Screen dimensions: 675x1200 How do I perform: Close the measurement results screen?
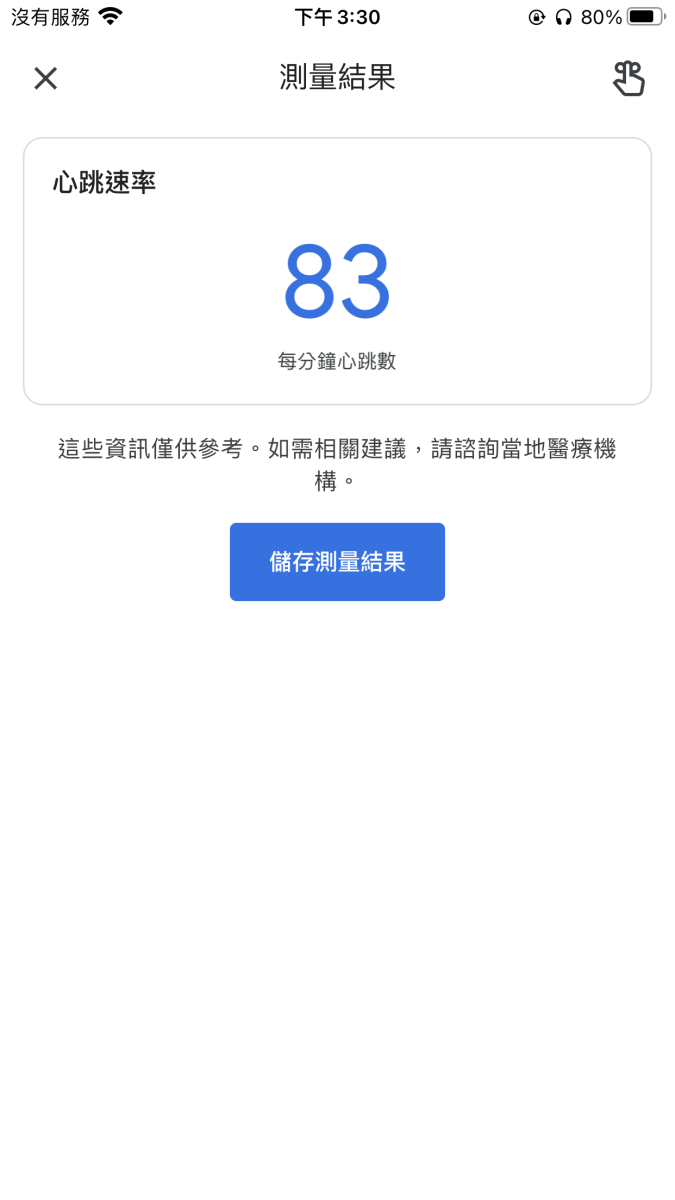tap(45, 78)
